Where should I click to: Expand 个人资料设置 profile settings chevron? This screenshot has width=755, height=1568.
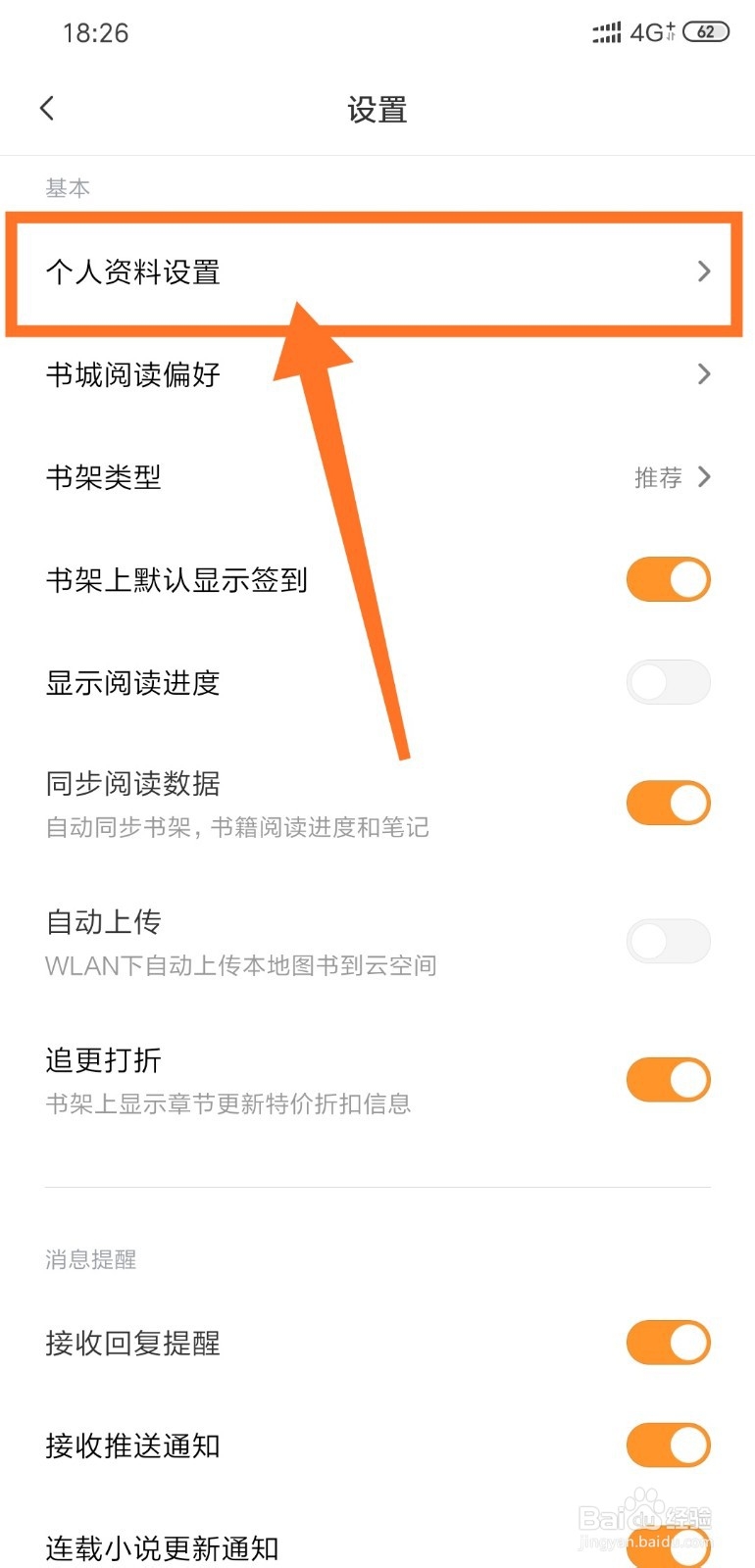tap(704, 271)
